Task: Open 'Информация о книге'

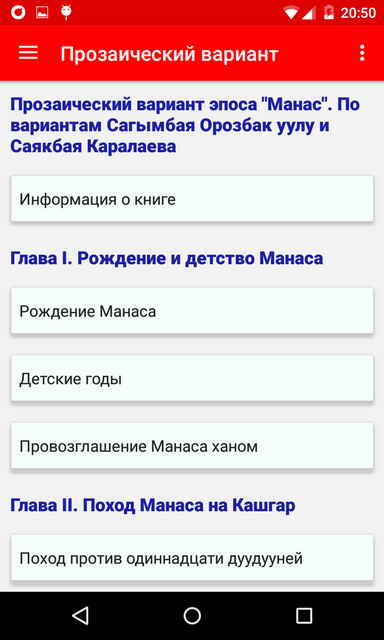Action: pyautogui.click(x=192, y=199)
